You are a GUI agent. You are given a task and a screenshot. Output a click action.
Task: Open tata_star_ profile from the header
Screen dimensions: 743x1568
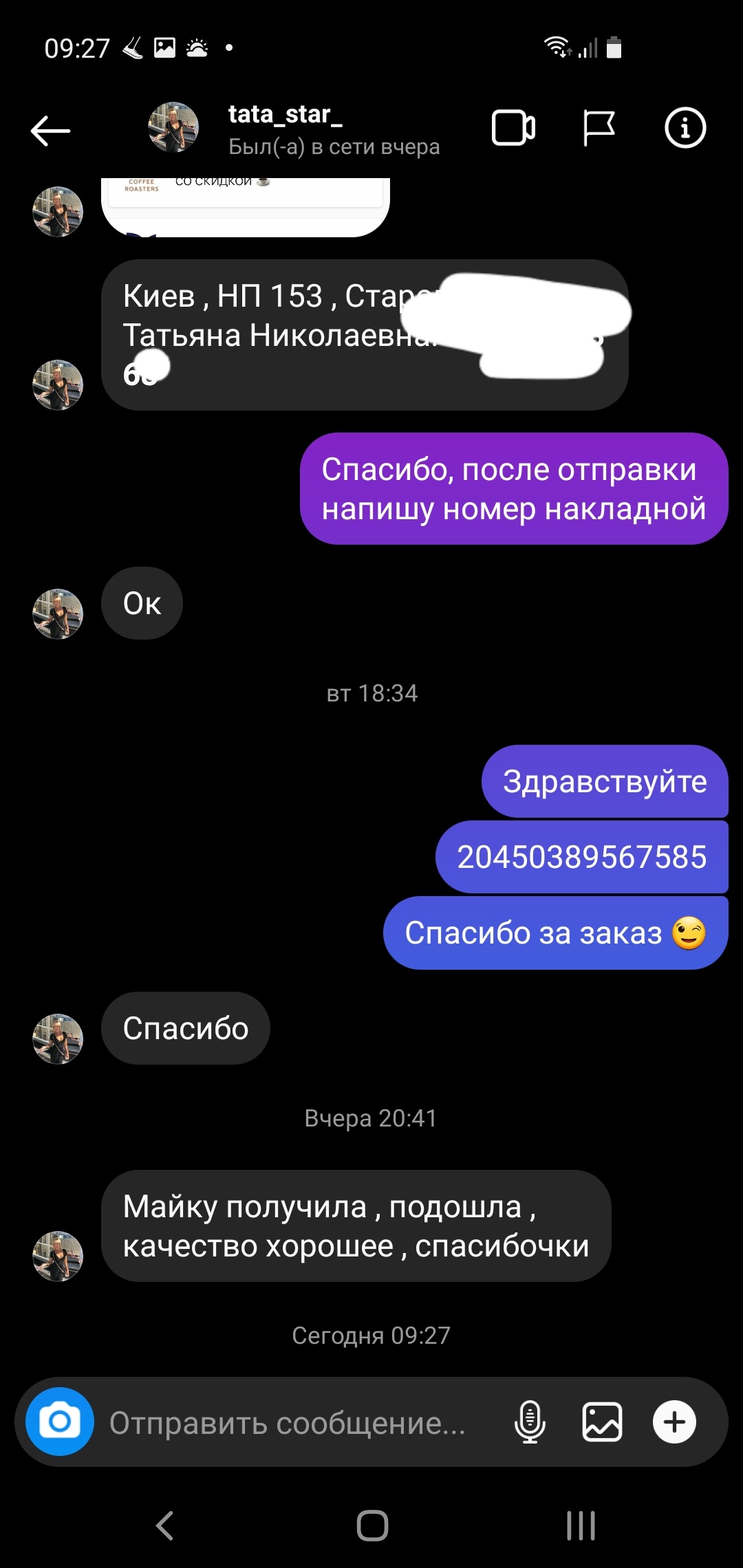(294, 129)
